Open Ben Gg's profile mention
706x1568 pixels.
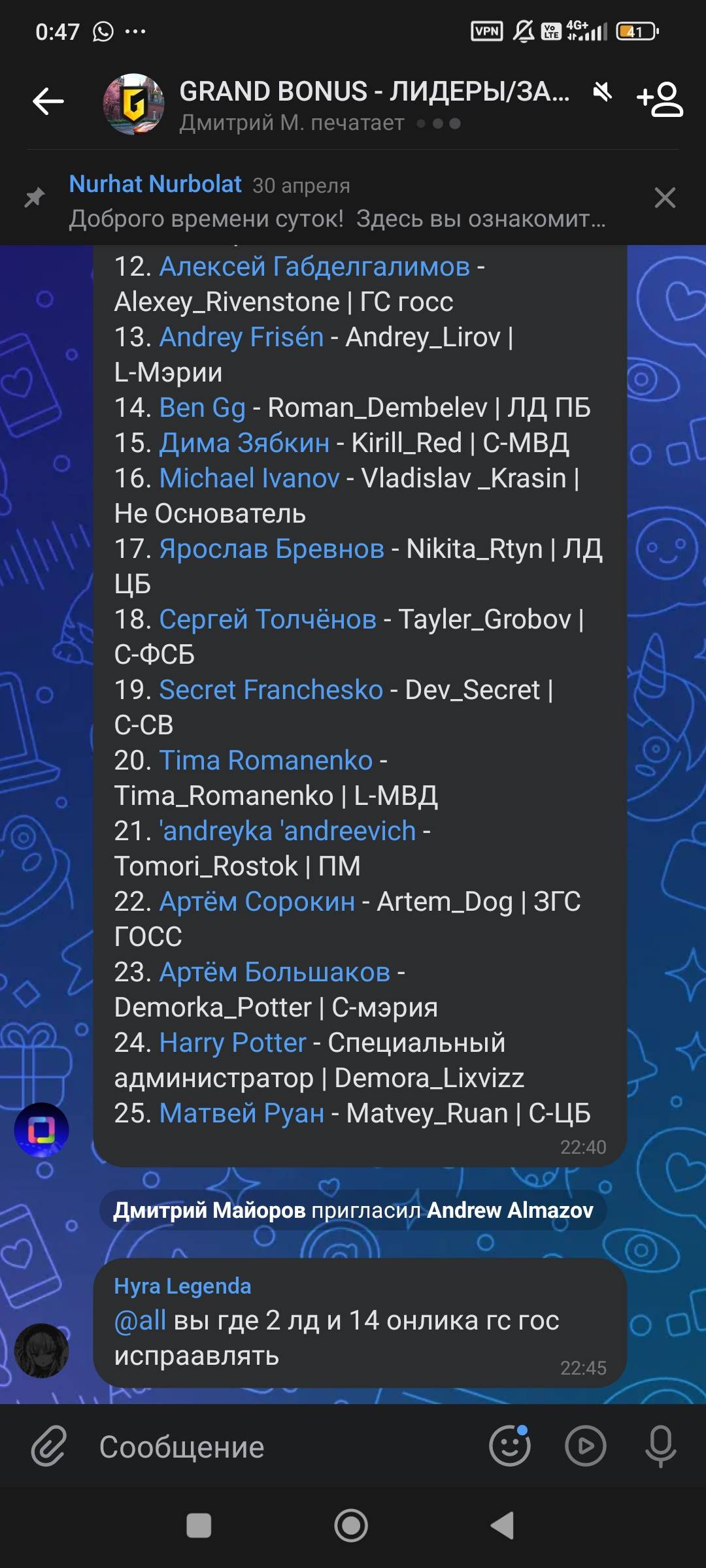click(x=202, y=408)
